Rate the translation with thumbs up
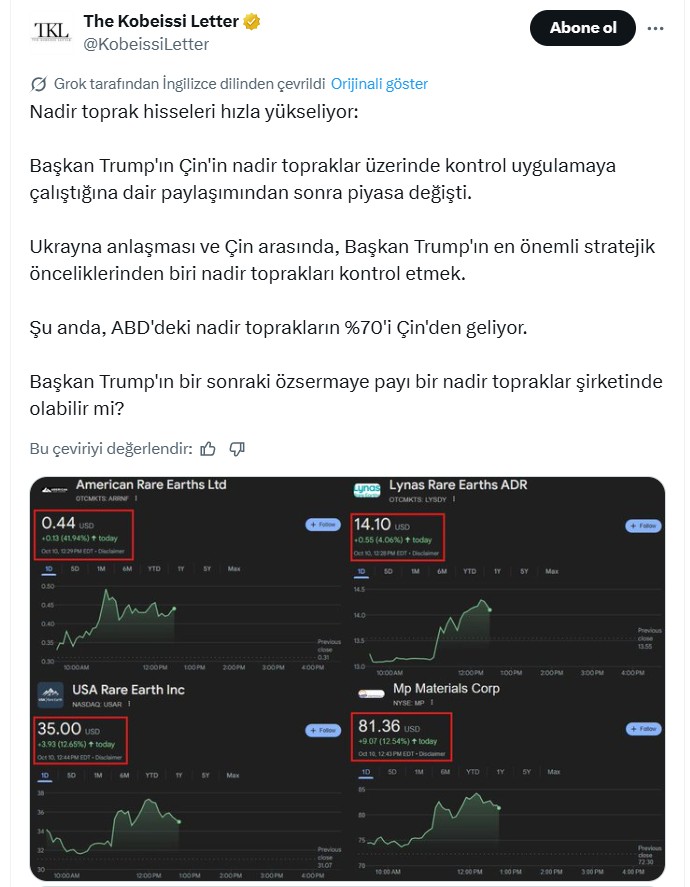This screenshot has height=887, width=690. (x=208, y=448)
